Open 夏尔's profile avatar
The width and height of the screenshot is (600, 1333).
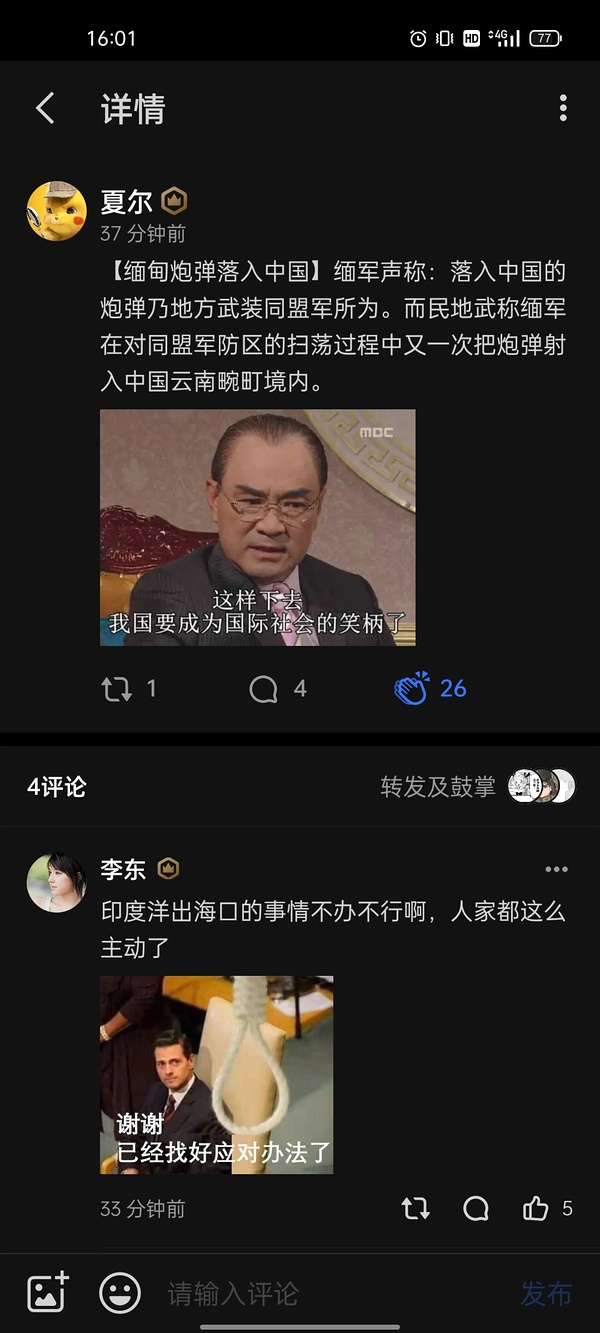(x=56, y=211)
